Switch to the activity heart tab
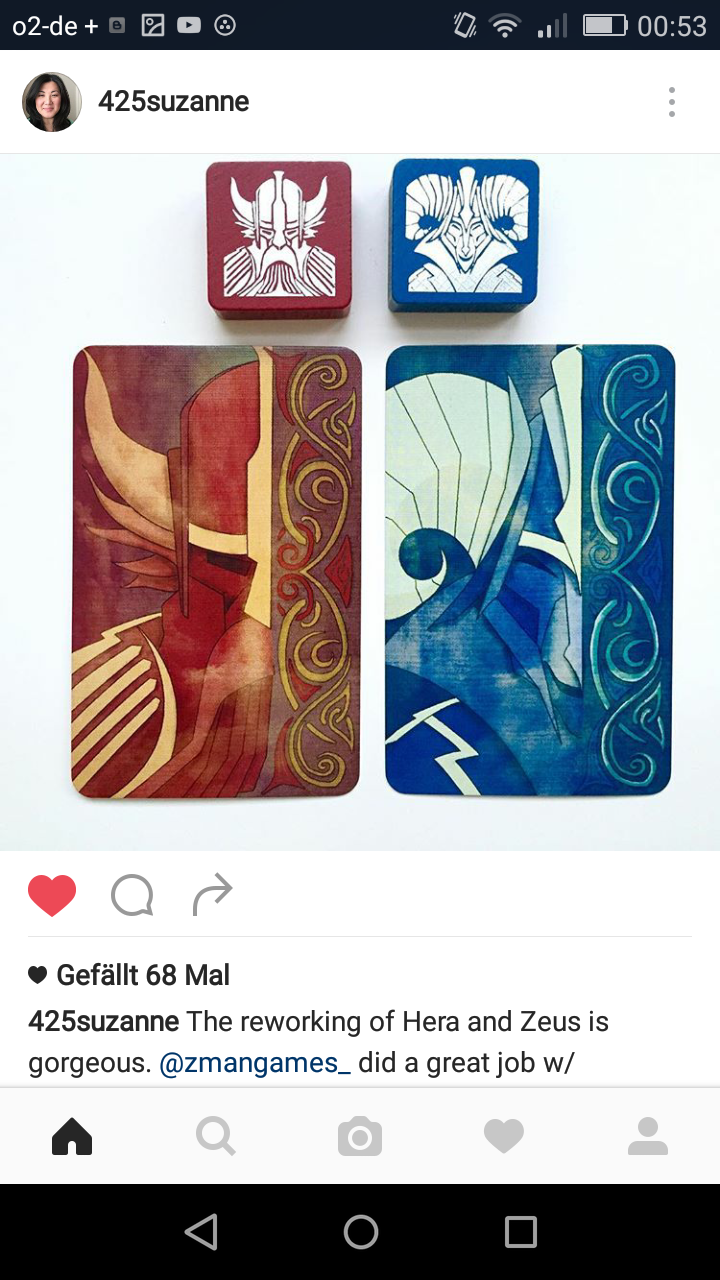720x1280 pixels. click(x=504, y=1137)
